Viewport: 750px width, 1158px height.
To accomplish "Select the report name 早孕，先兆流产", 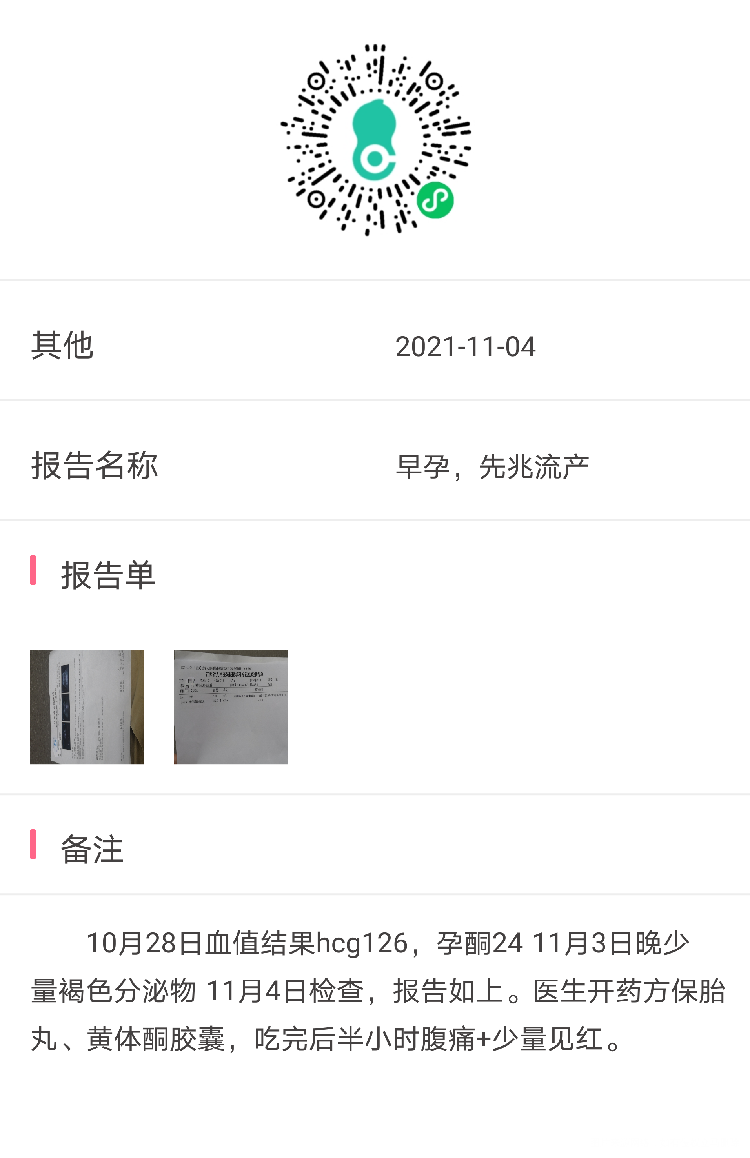I will tap(494, 465).
